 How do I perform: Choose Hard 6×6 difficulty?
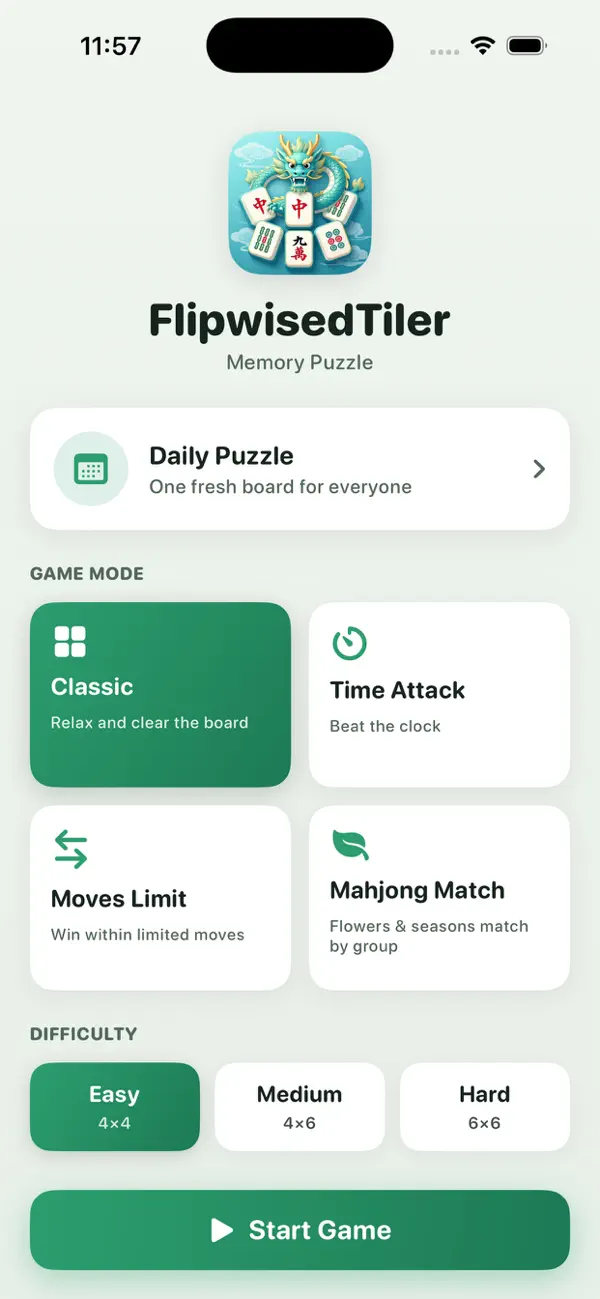click(x=485, y=1106)
